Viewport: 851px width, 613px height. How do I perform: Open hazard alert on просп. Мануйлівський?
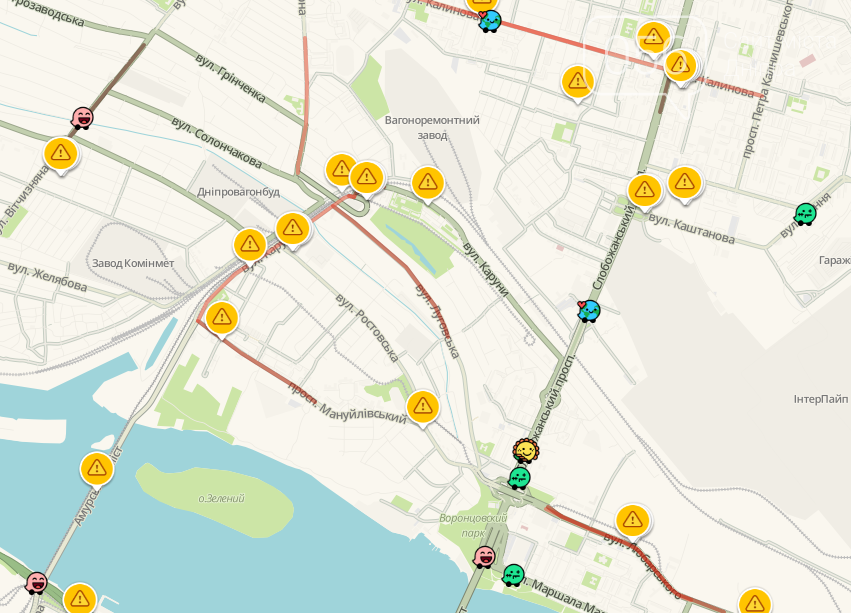(423, 405)
